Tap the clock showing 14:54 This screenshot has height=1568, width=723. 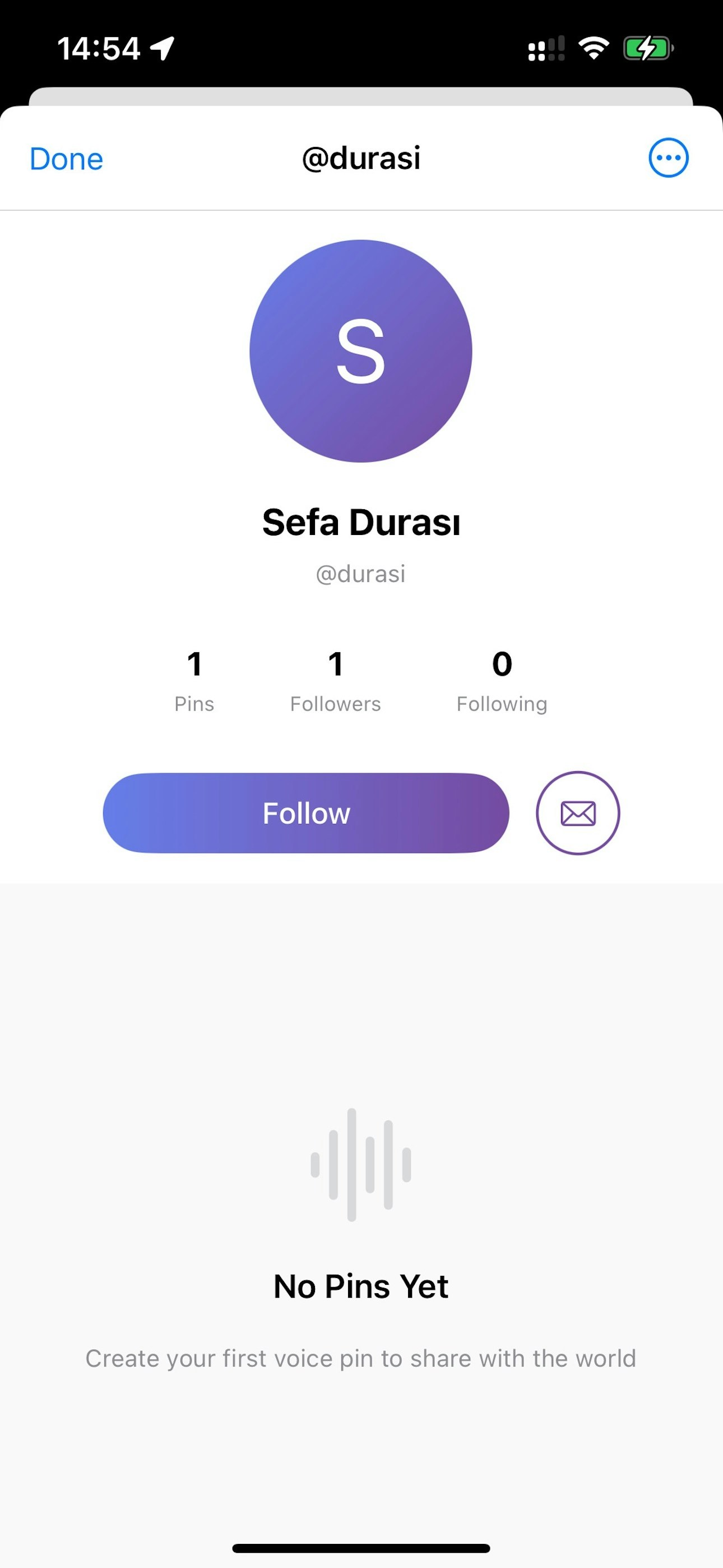point(98,48)
